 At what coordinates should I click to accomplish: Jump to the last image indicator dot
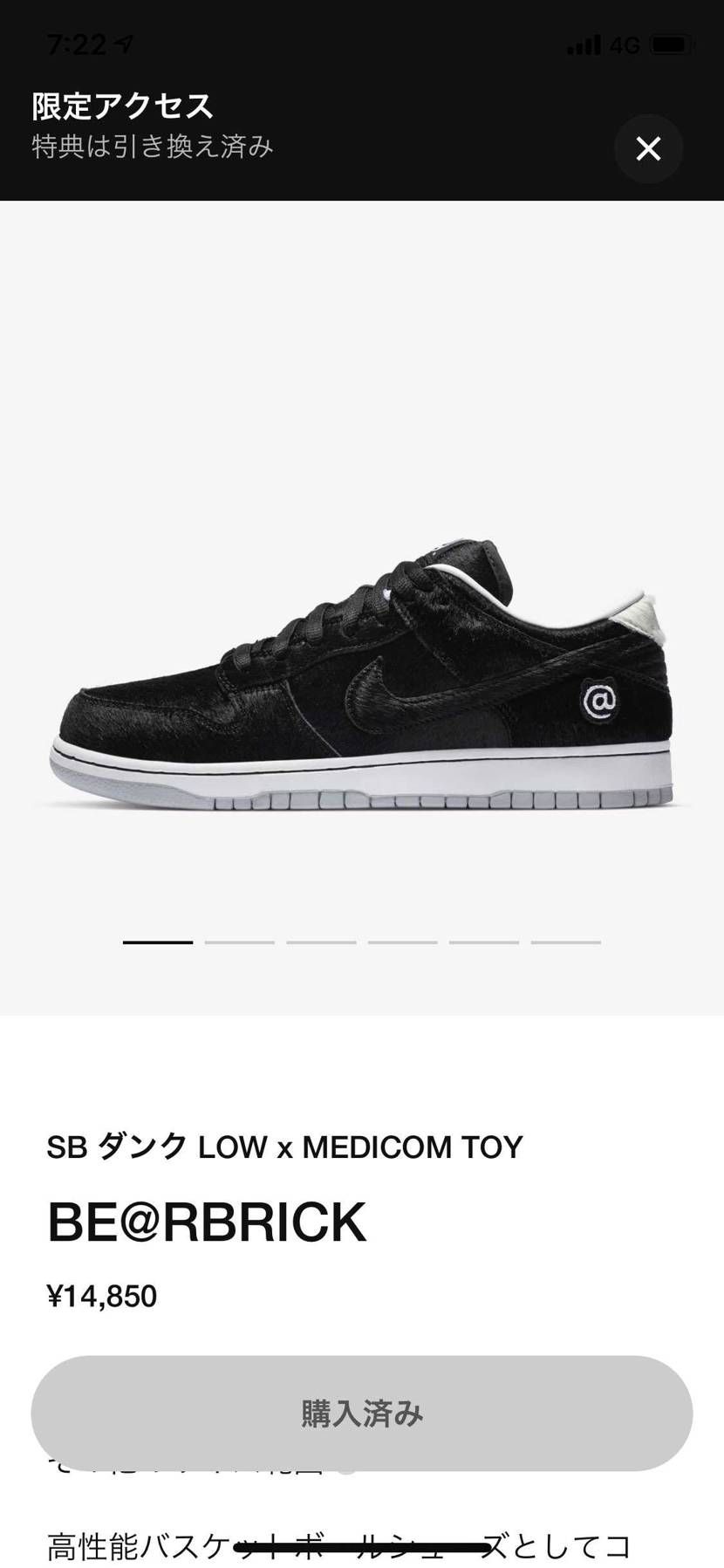click(566, 941)
